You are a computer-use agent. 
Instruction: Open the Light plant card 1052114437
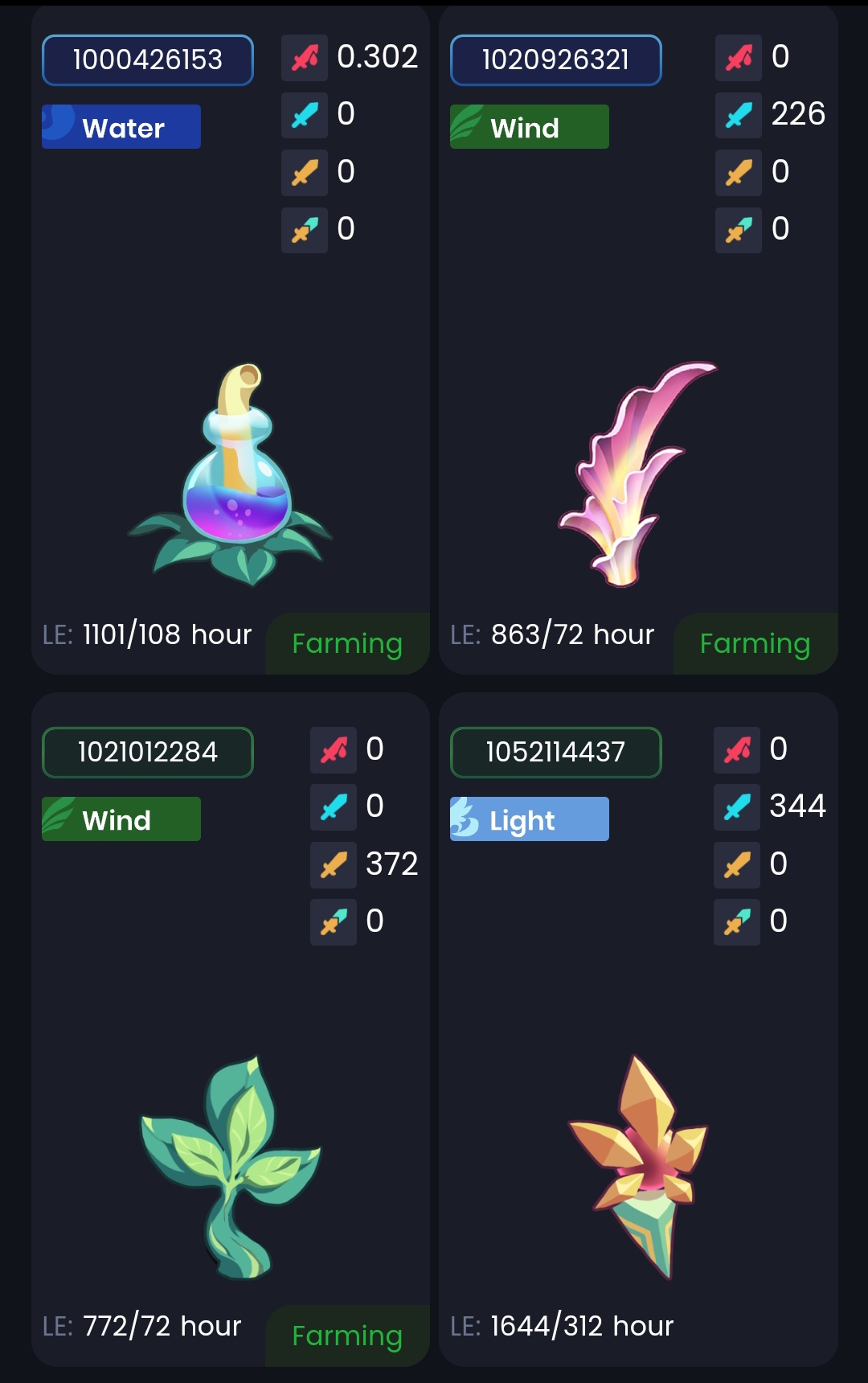coord(638,1166)
